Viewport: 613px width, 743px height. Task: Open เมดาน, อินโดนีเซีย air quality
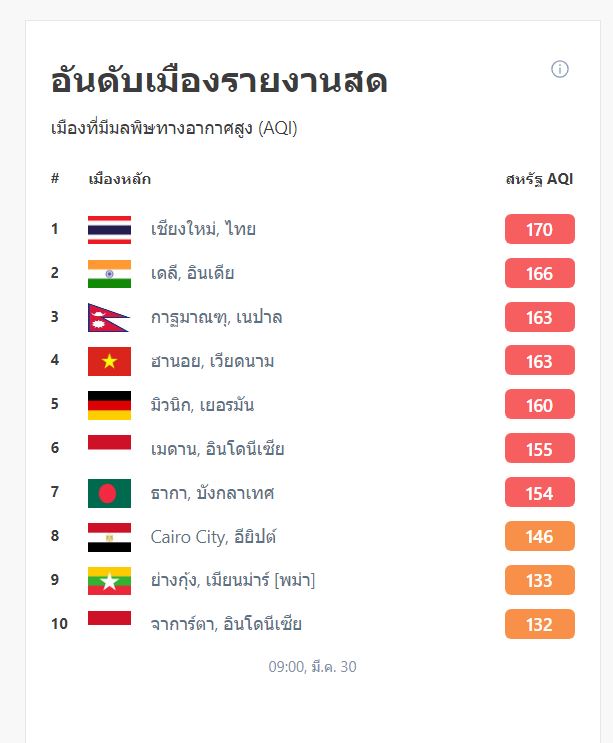pyautogui.click(x=217, y=449)
